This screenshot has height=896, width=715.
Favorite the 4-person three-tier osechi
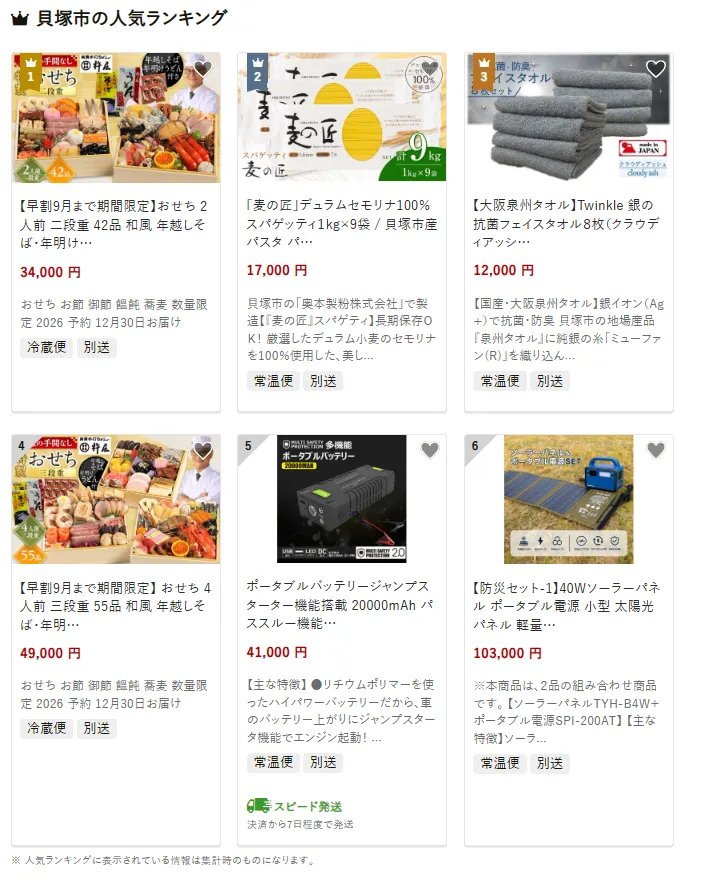click(203, 451)
